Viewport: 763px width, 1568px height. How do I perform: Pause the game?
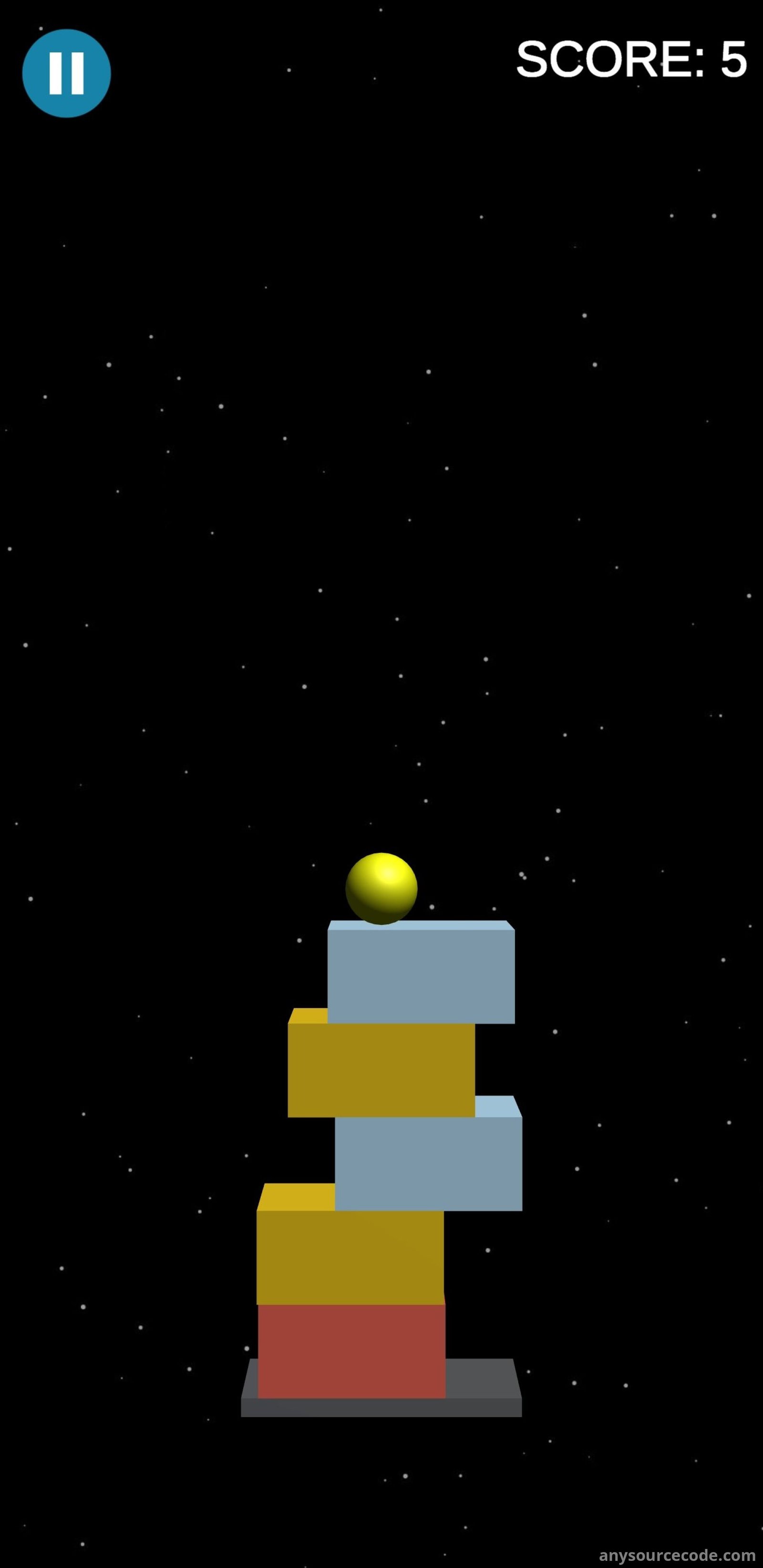(x=66, y=73)
